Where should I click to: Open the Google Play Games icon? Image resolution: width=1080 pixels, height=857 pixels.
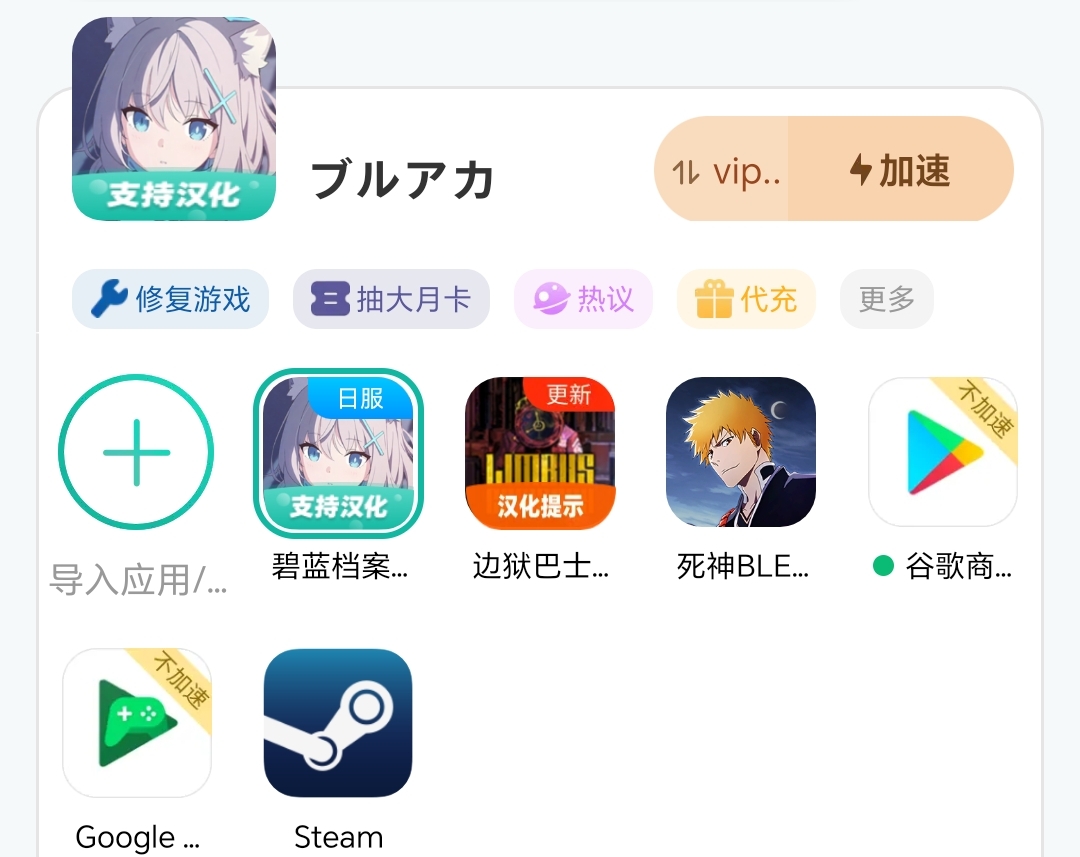137,723
